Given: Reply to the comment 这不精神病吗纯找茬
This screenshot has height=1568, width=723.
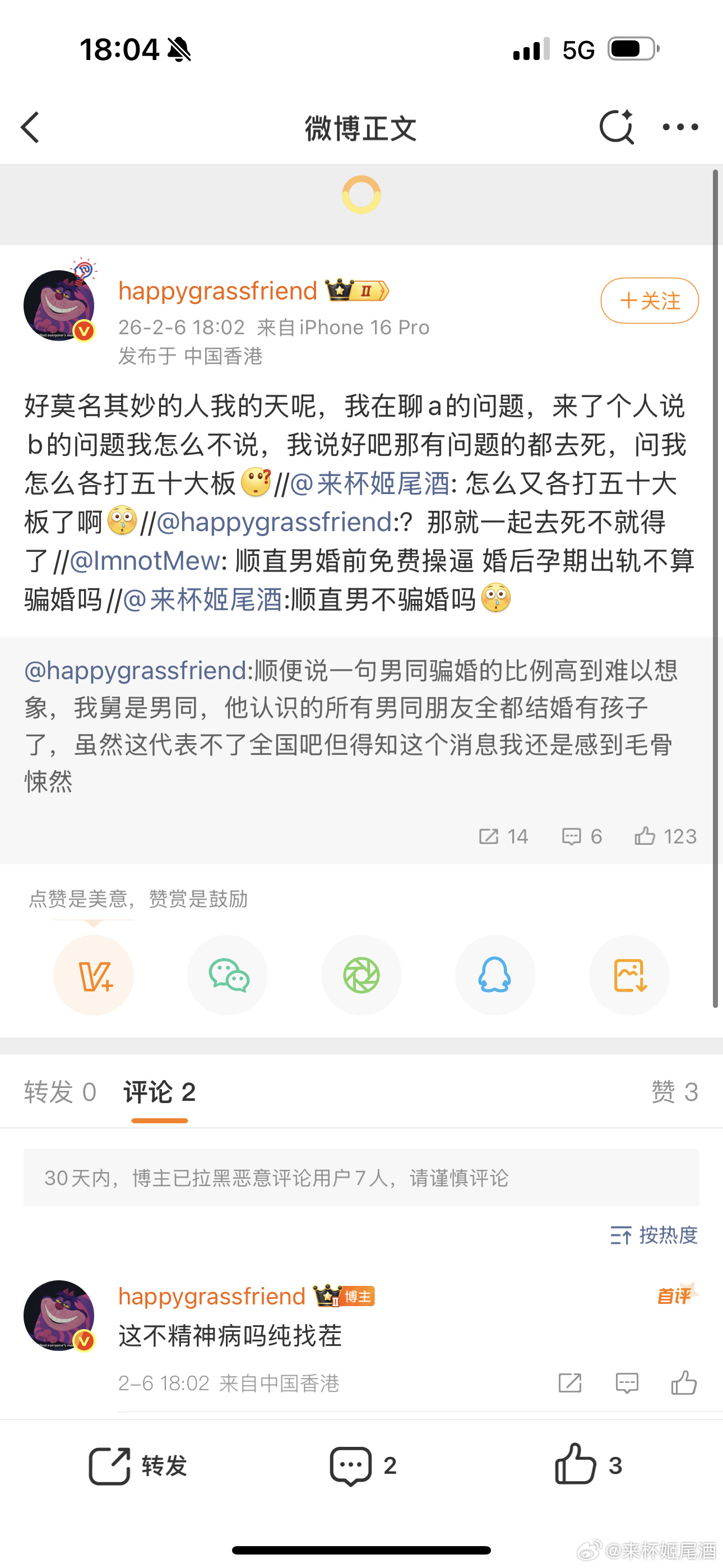Looking at the screenshot, I should [x=627, y=1383].
